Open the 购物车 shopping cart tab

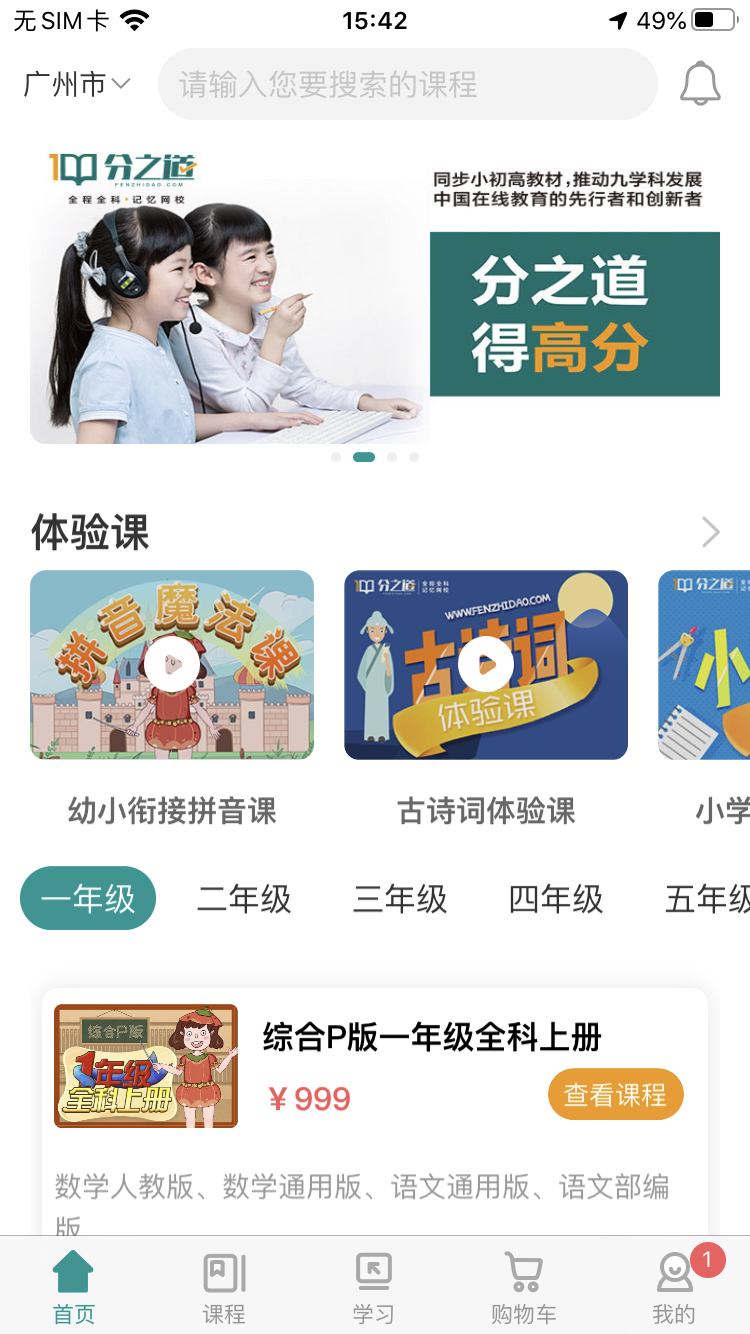[523, 1288]
